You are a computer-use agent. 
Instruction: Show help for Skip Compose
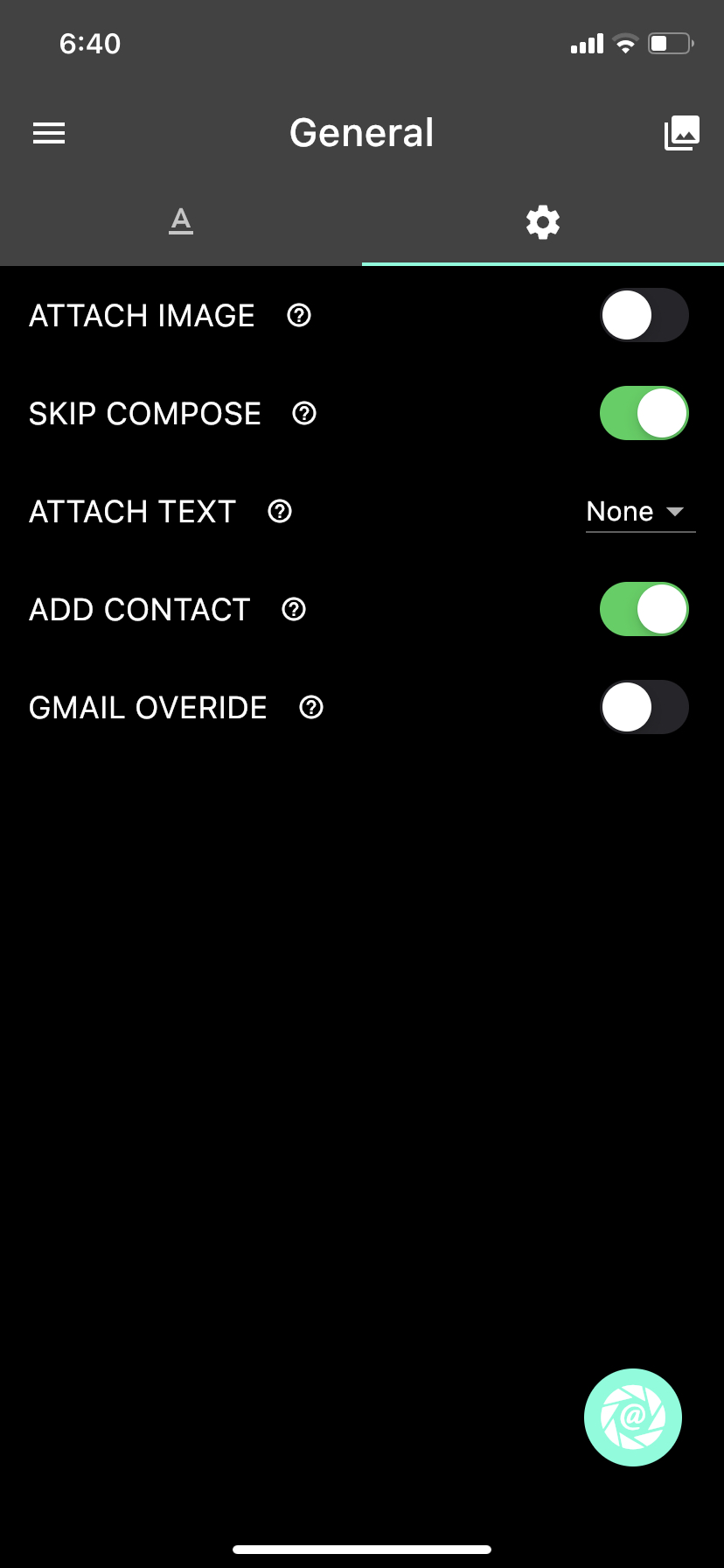tap(304, 413)
